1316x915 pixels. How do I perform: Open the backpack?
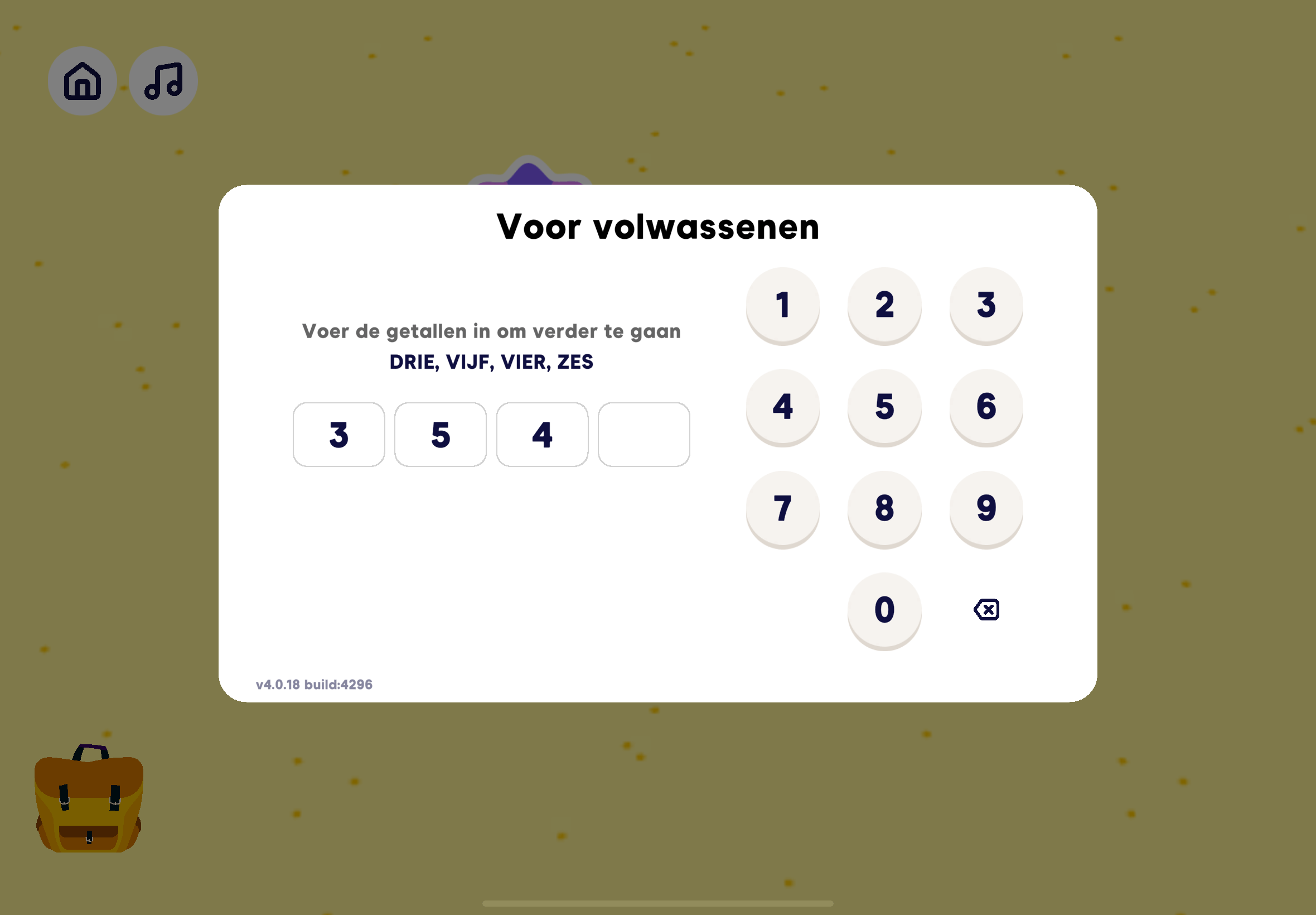coord(89,799)
